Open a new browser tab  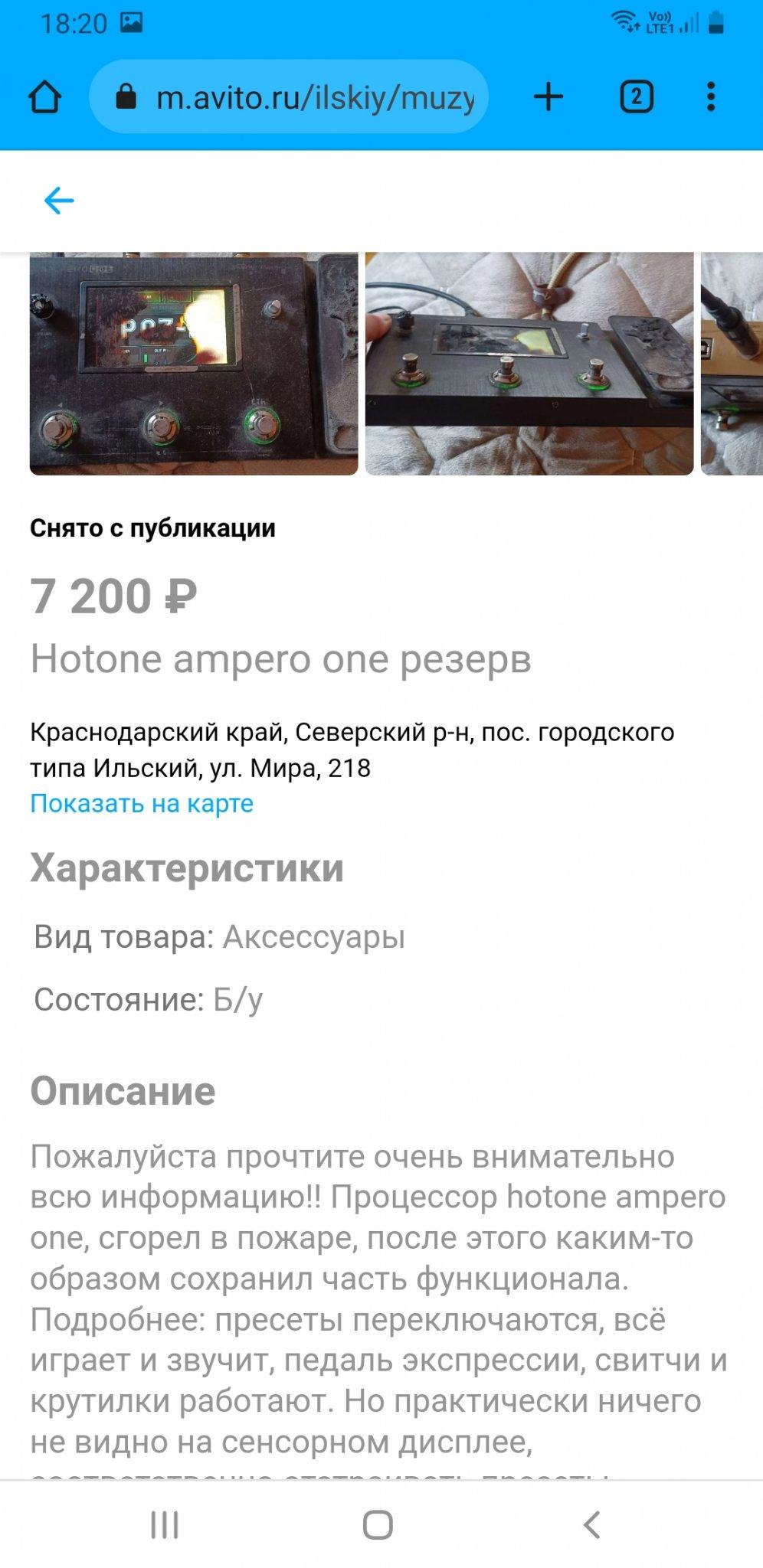pos(549,97)
